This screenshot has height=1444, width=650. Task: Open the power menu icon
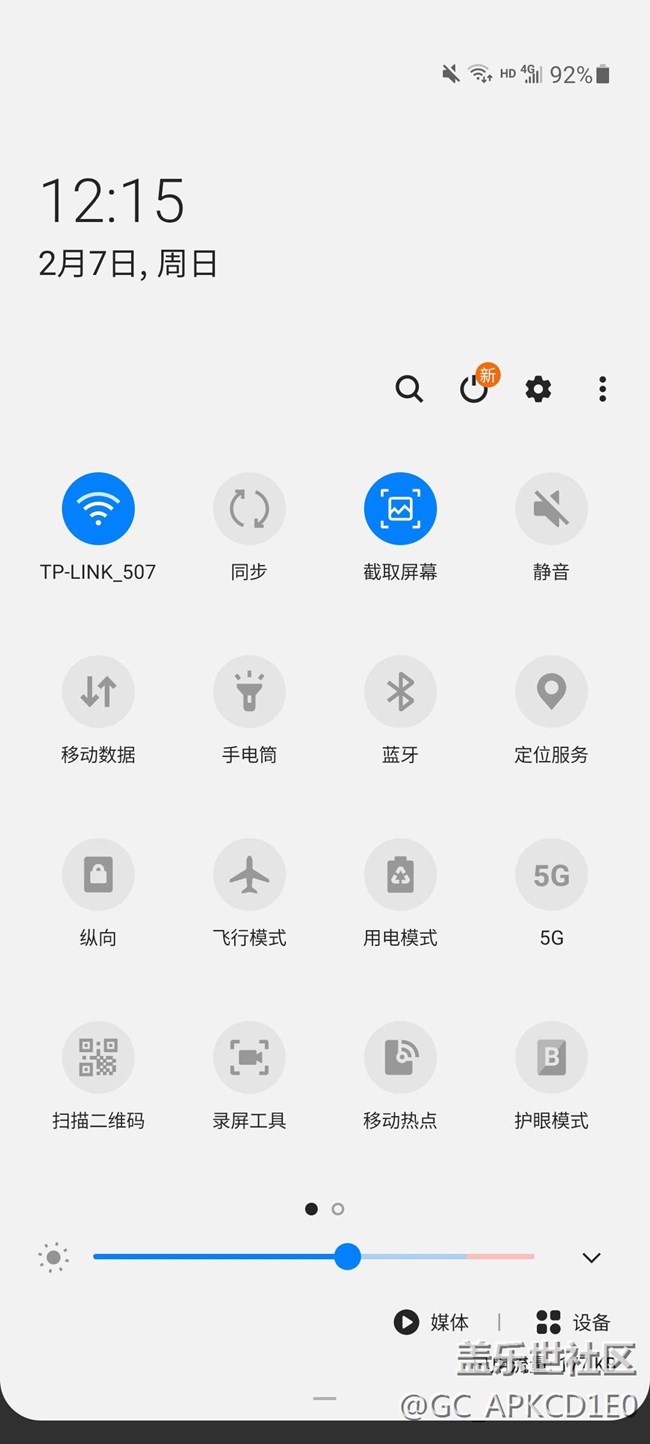[x=474, y=389]
